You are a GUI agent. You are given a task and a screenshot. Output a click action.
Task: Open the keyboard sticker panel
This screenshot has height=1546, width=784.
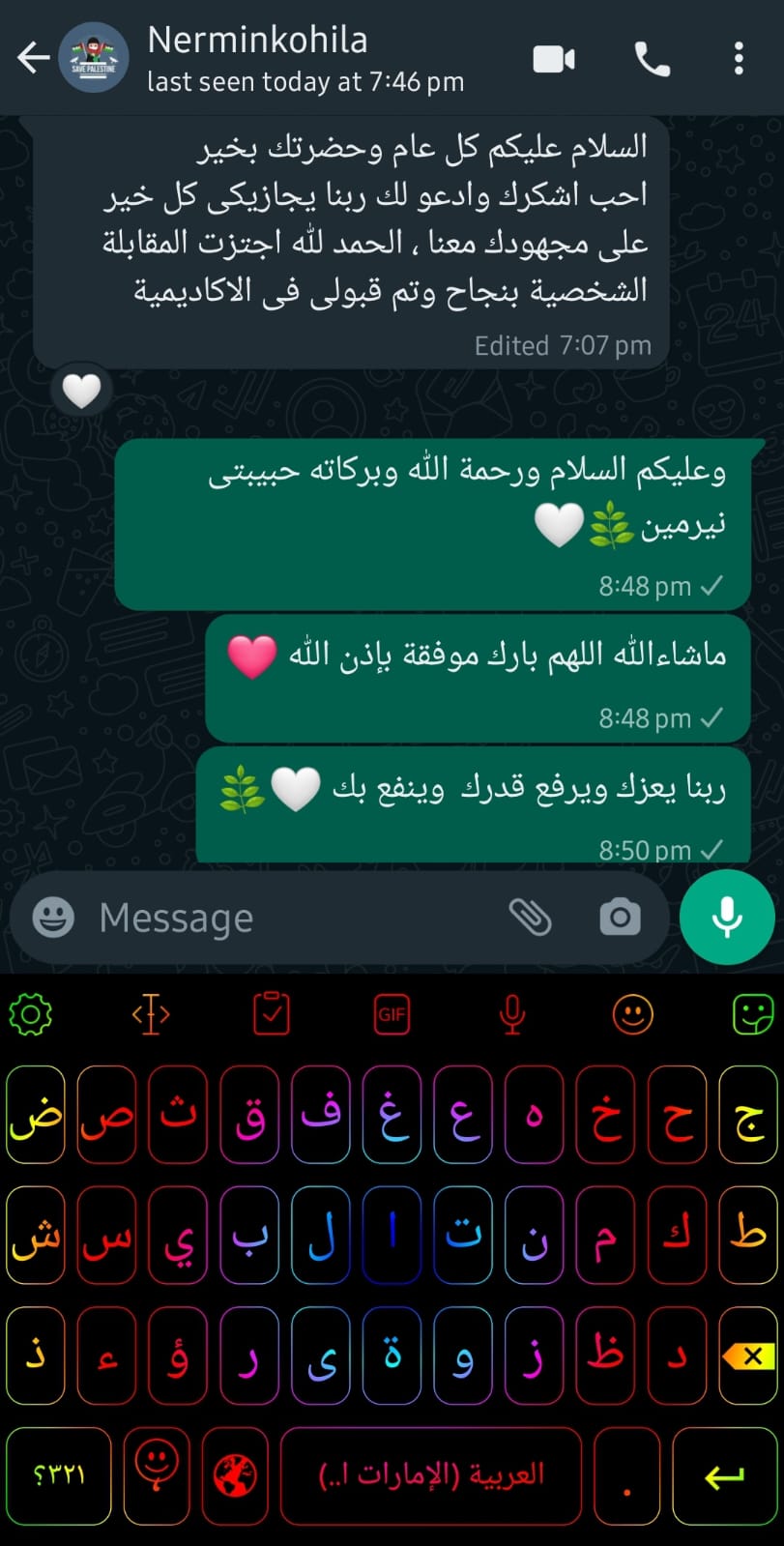752,1014
